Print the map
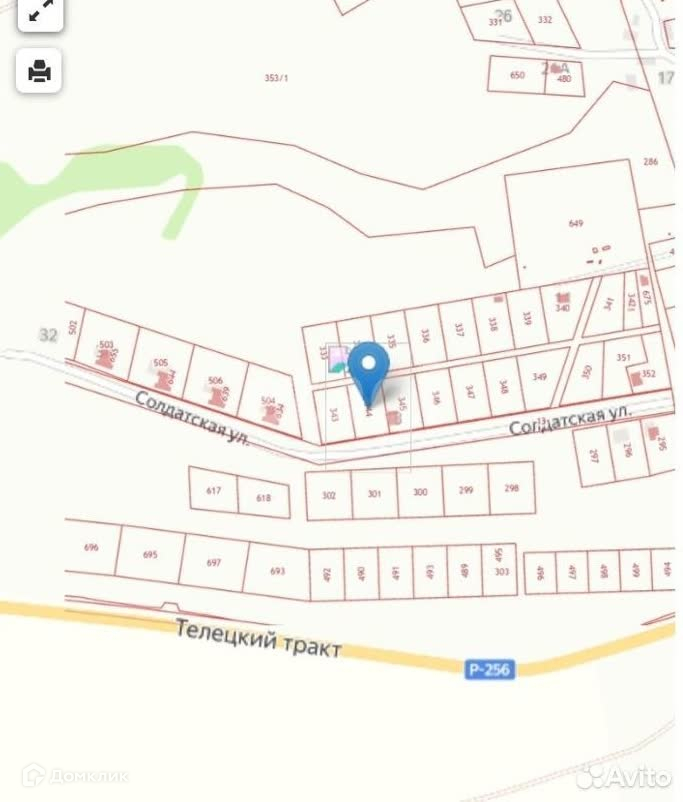The image size is (683, 802). pyautogui.click(x=40, y=71)
